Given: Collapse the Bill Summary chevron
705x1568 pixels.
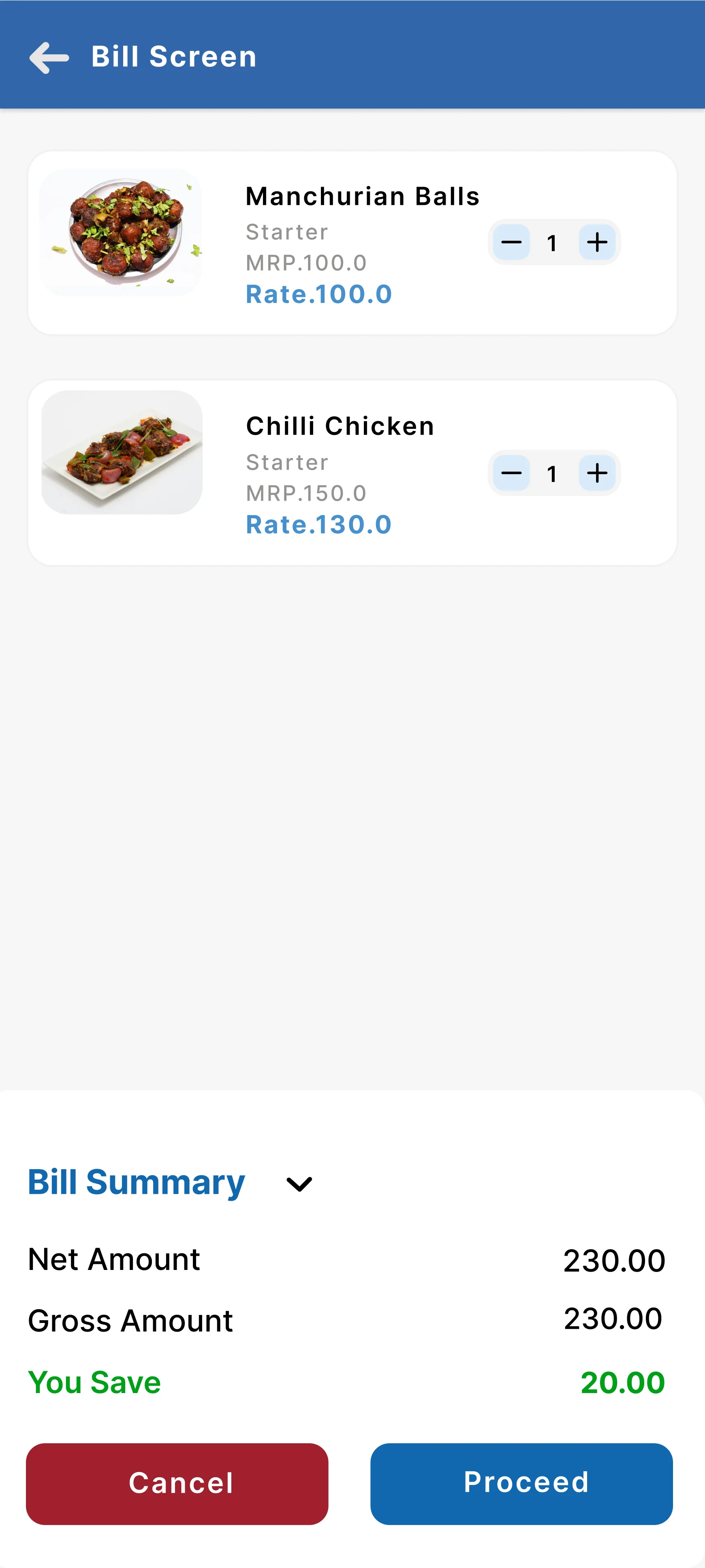Looking at the screenshot, I should pyautogui.click(x=299, y=1183).
